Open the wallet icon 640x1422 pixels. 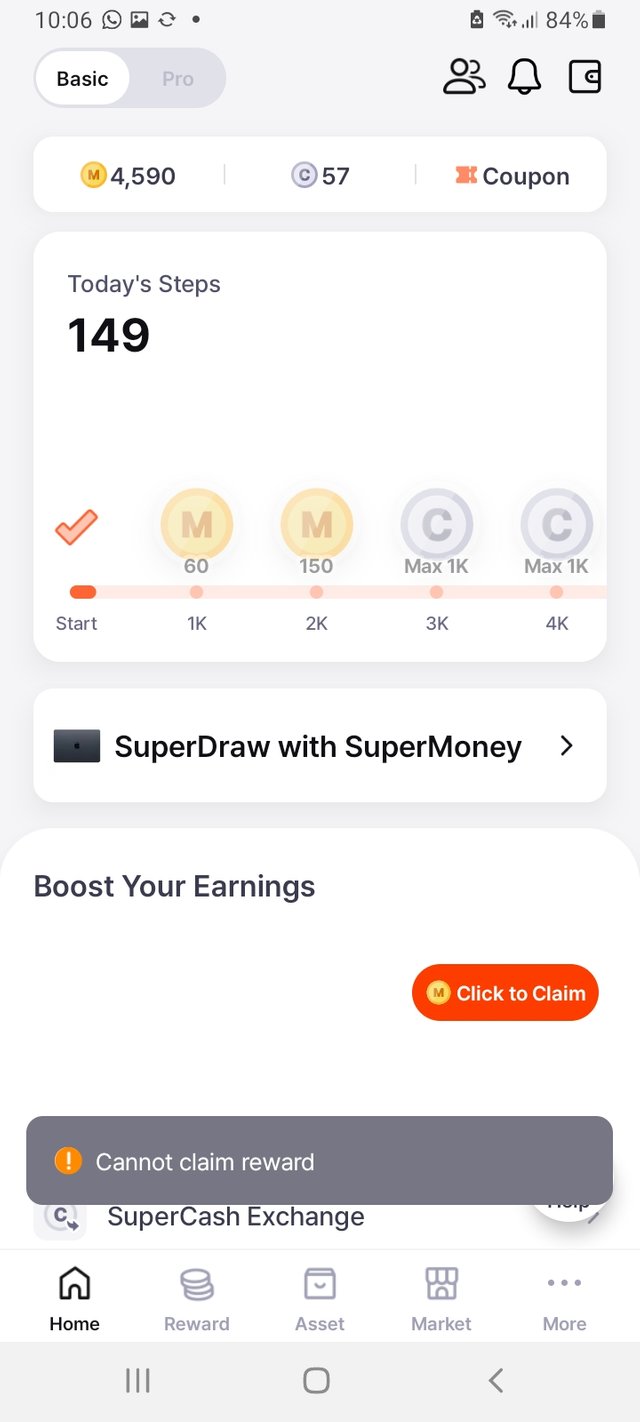(x=585, y=77)
